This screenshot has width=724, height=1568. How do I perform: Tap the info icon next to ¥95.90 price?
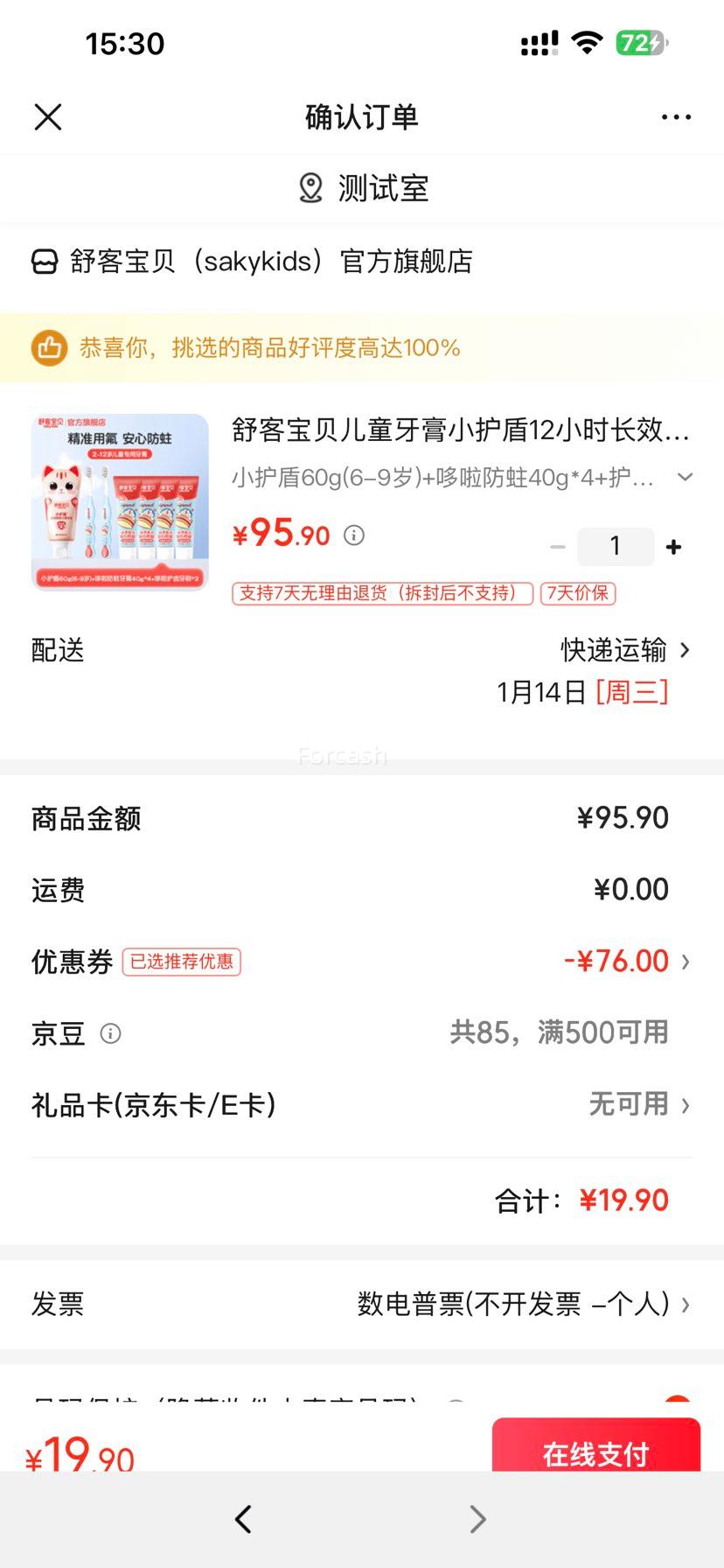point(353,535)
